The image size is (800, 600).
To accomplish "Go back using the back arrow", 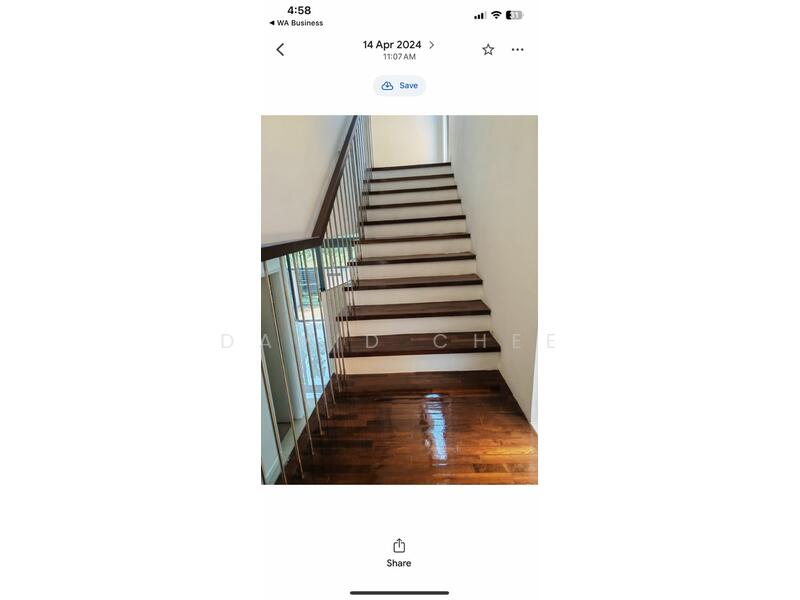I will pyautogui.click(x=280, y=49).
